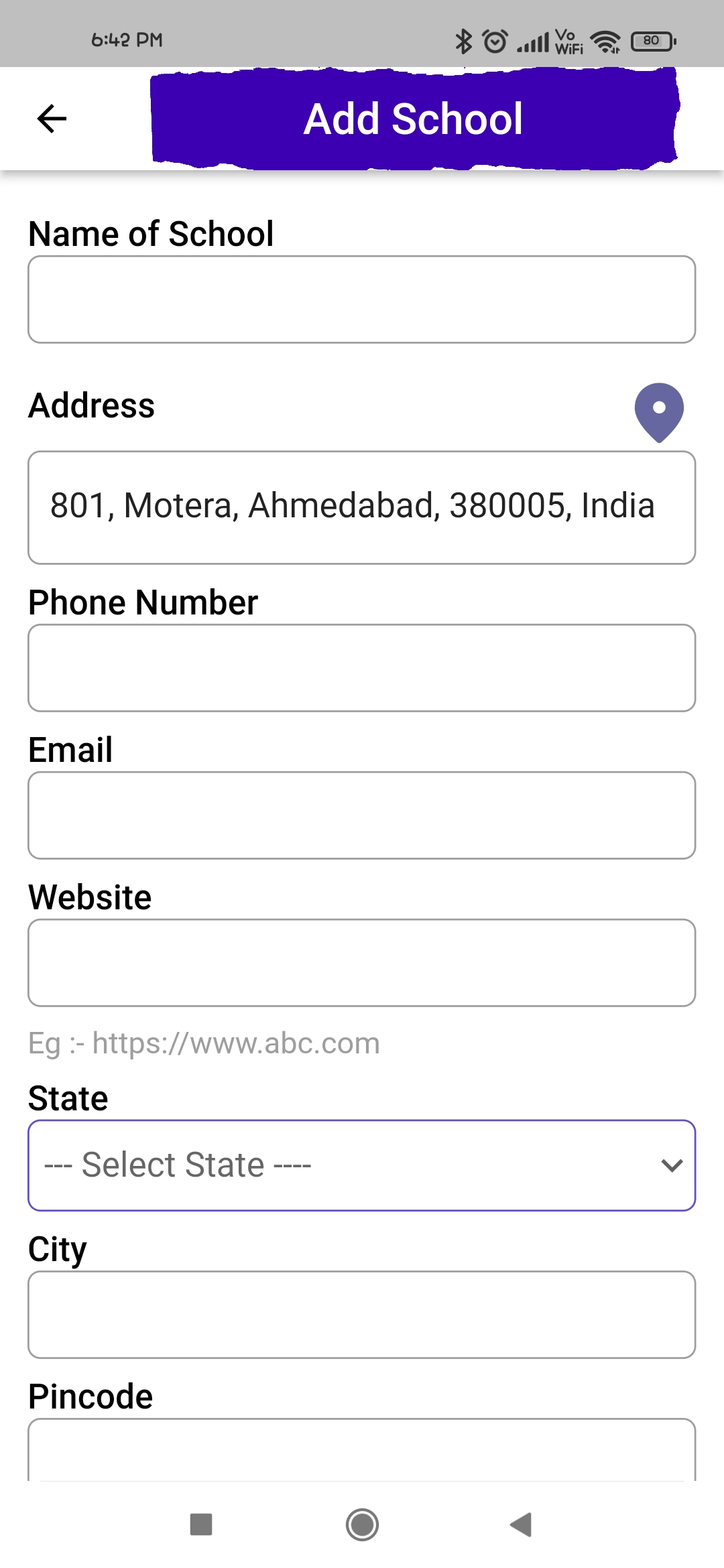
Task: Go to the system home screen
Action: (362, 1525)
